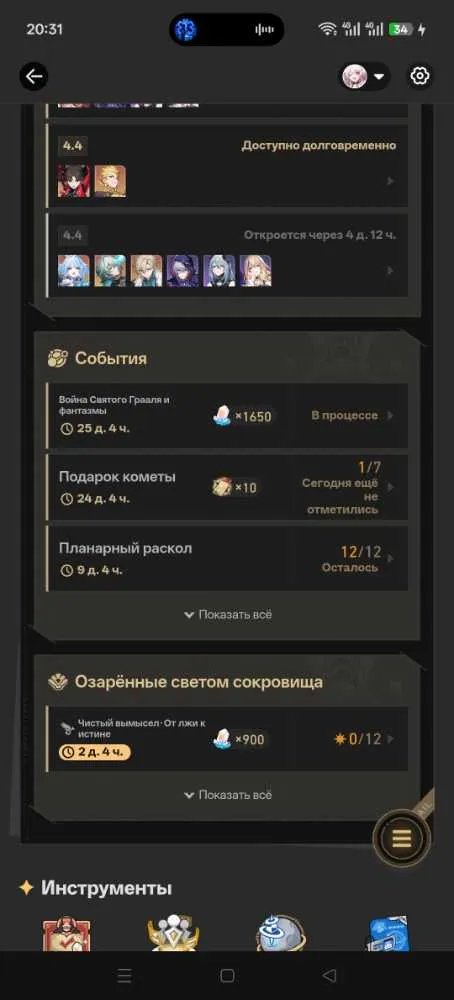Tap the system home button

pyautogui.click(x=227, y=976)
